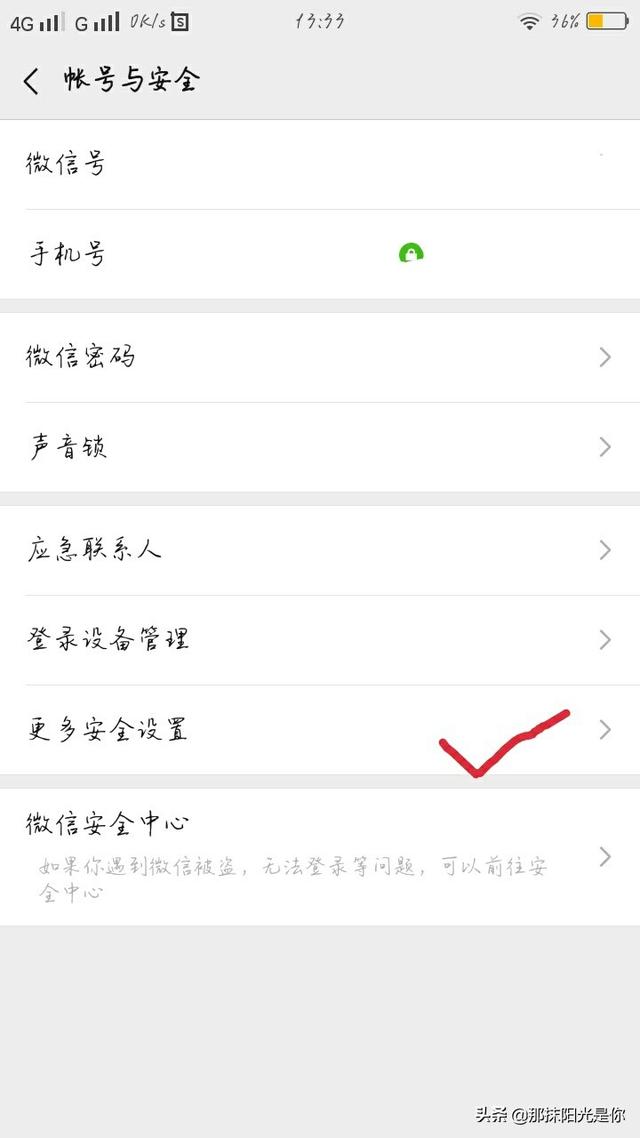The width and height of the screenshot is (640, 1138).
Task: Open 应急联系人
Action: tap(320, 550)
